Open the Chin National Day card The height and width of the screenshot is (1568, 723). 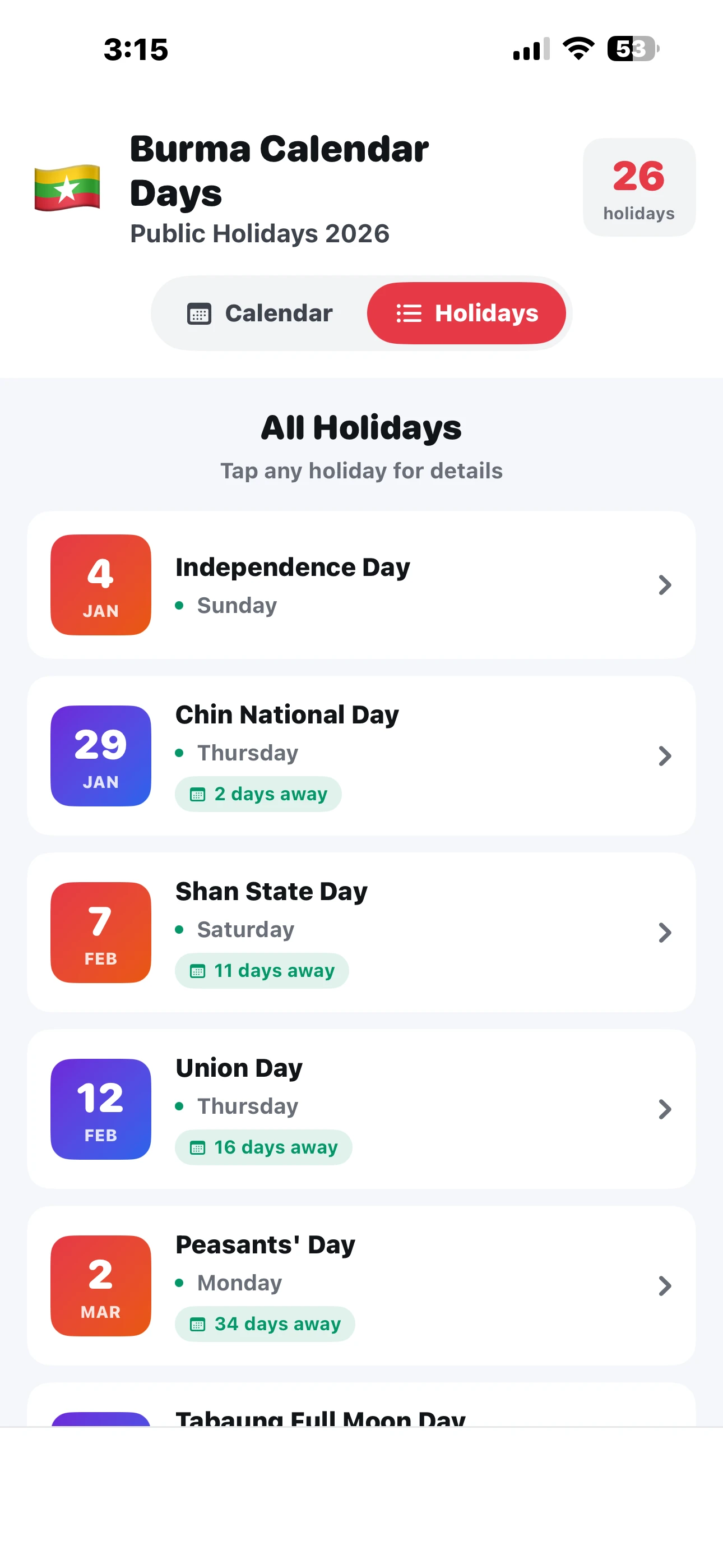click(361, 755)
